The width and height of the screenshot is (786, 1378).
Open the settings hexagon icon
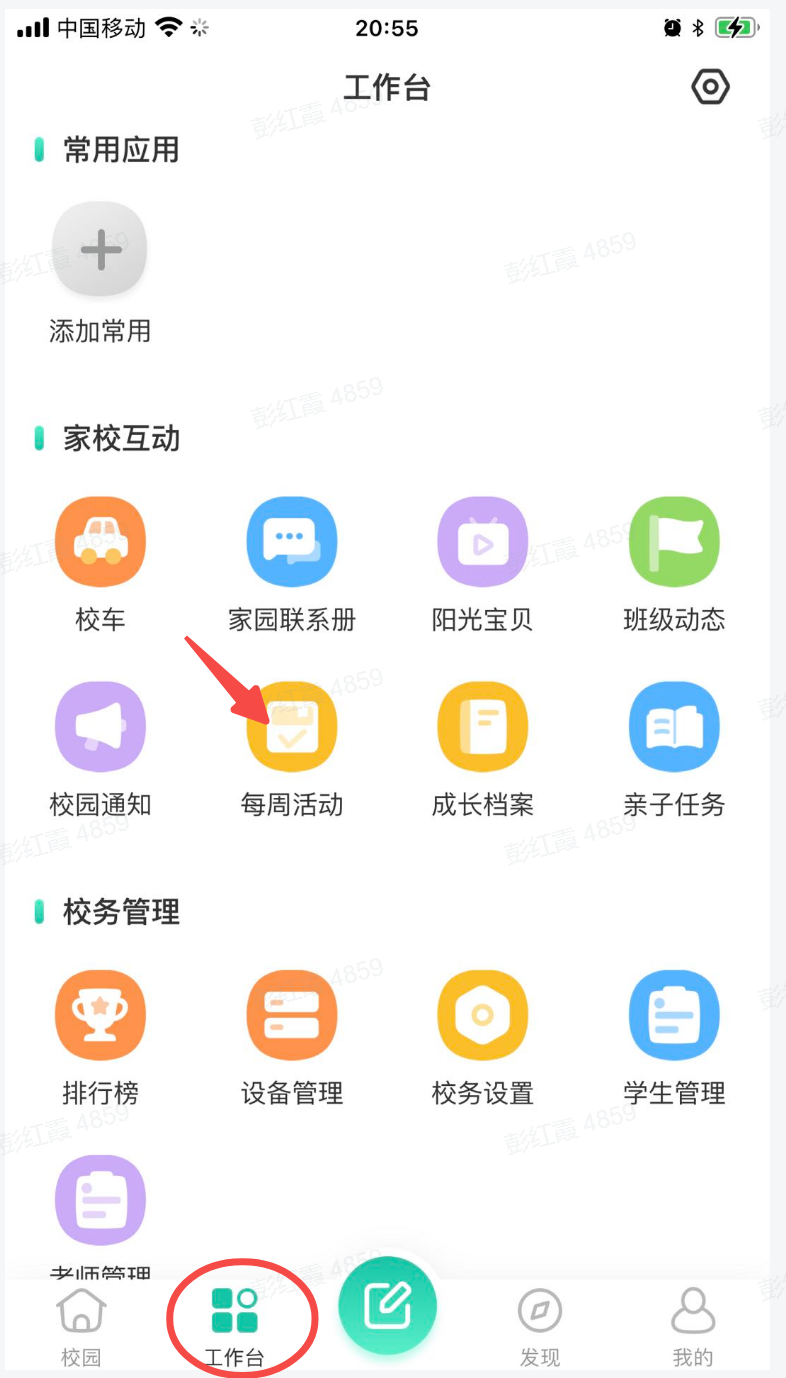(x=710, y=88)
